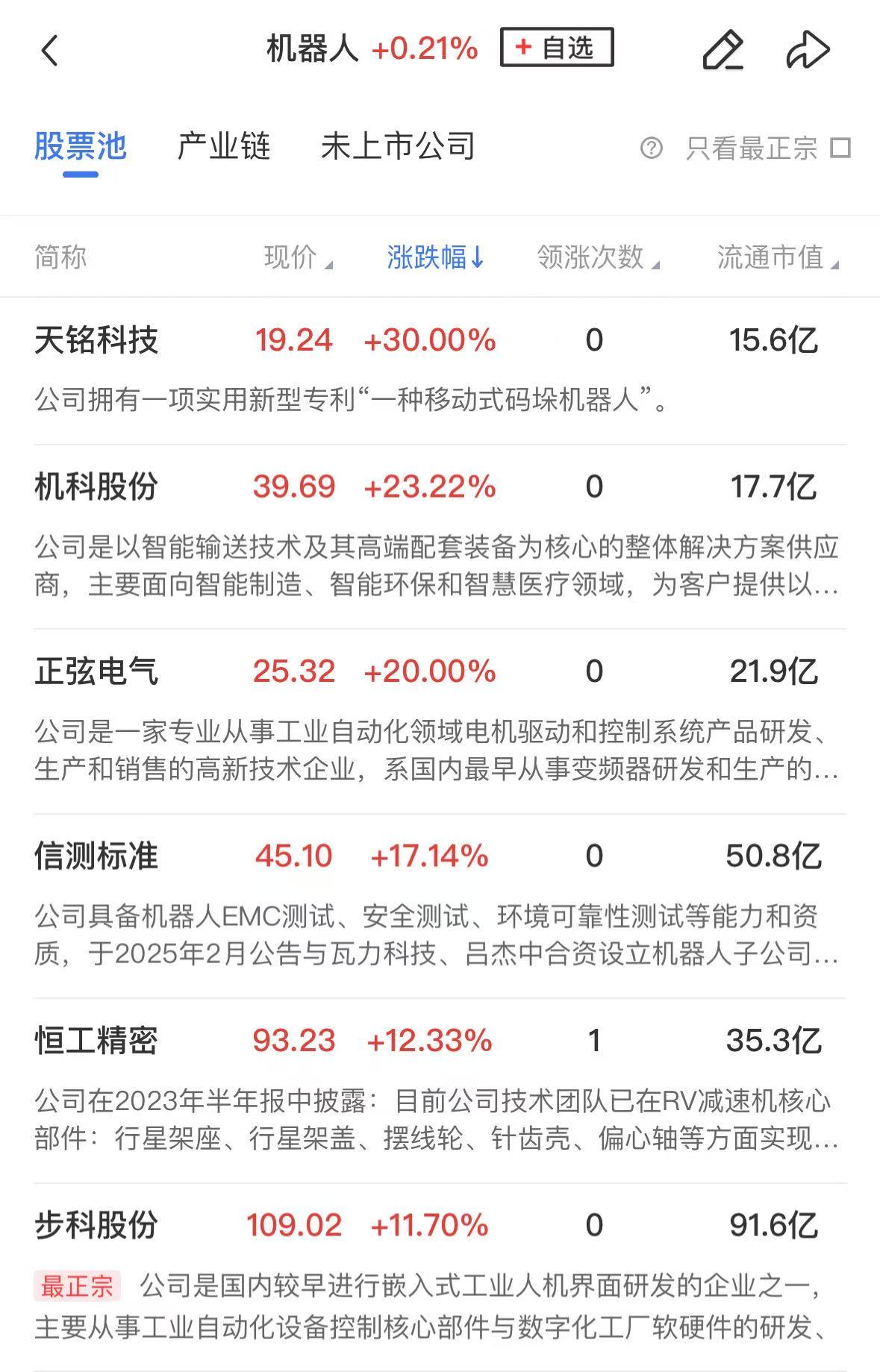Add 机器人 to 自选 watchlist
Screen dimensions: 880x1372
coord(557,48)
